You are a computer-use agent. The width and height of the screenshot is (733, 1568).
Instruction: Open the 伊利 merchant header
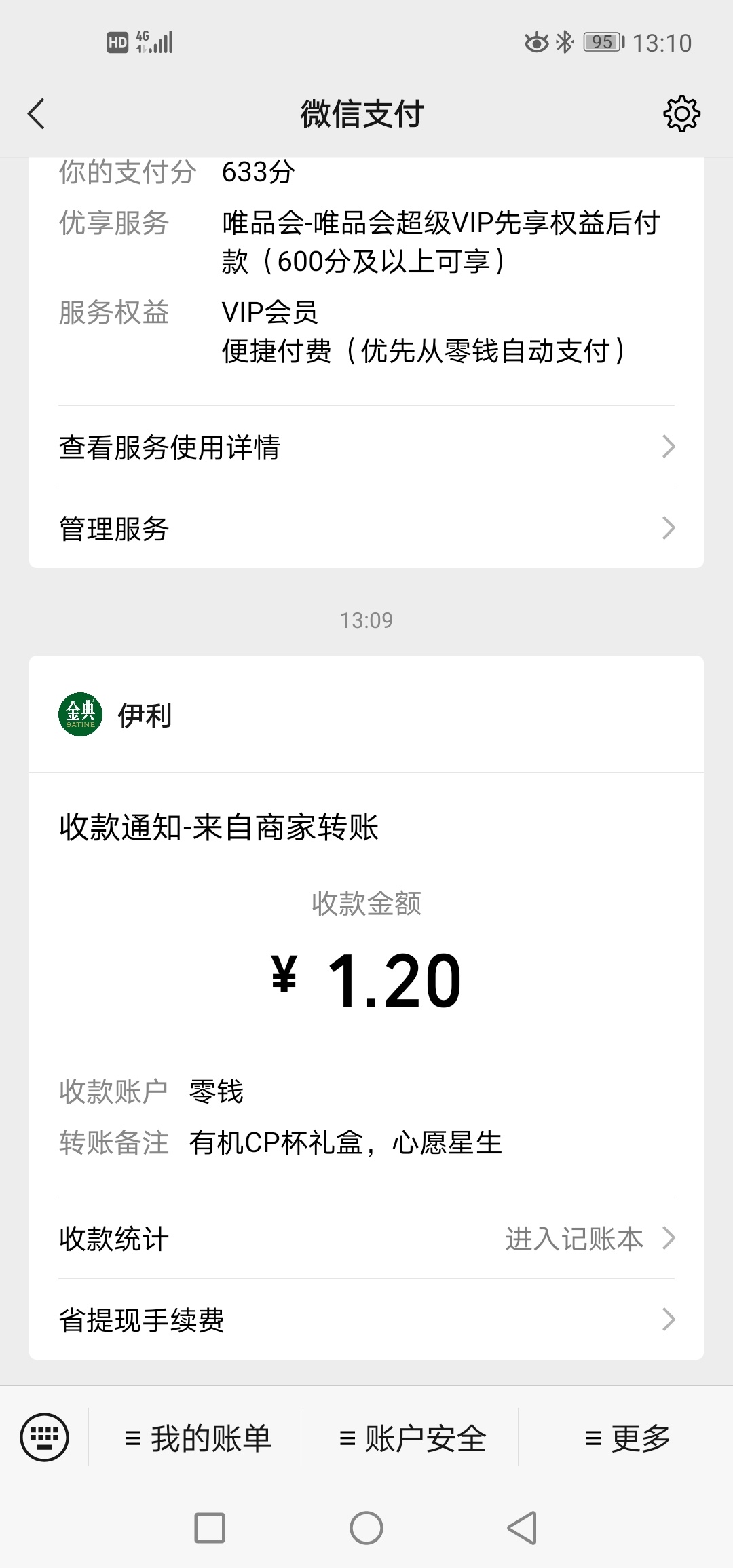tap(366, 714)
